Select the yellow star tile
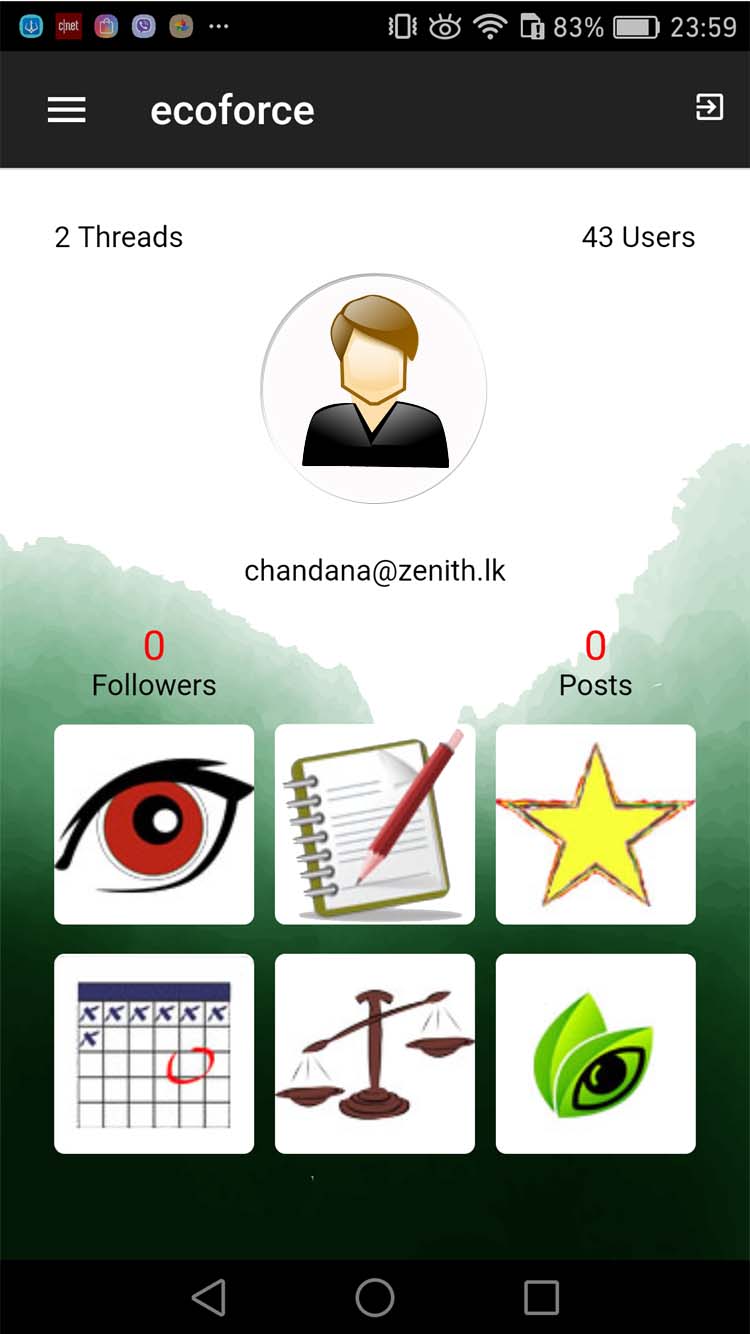Screen dimensions: 750x1334 [596, 824]
